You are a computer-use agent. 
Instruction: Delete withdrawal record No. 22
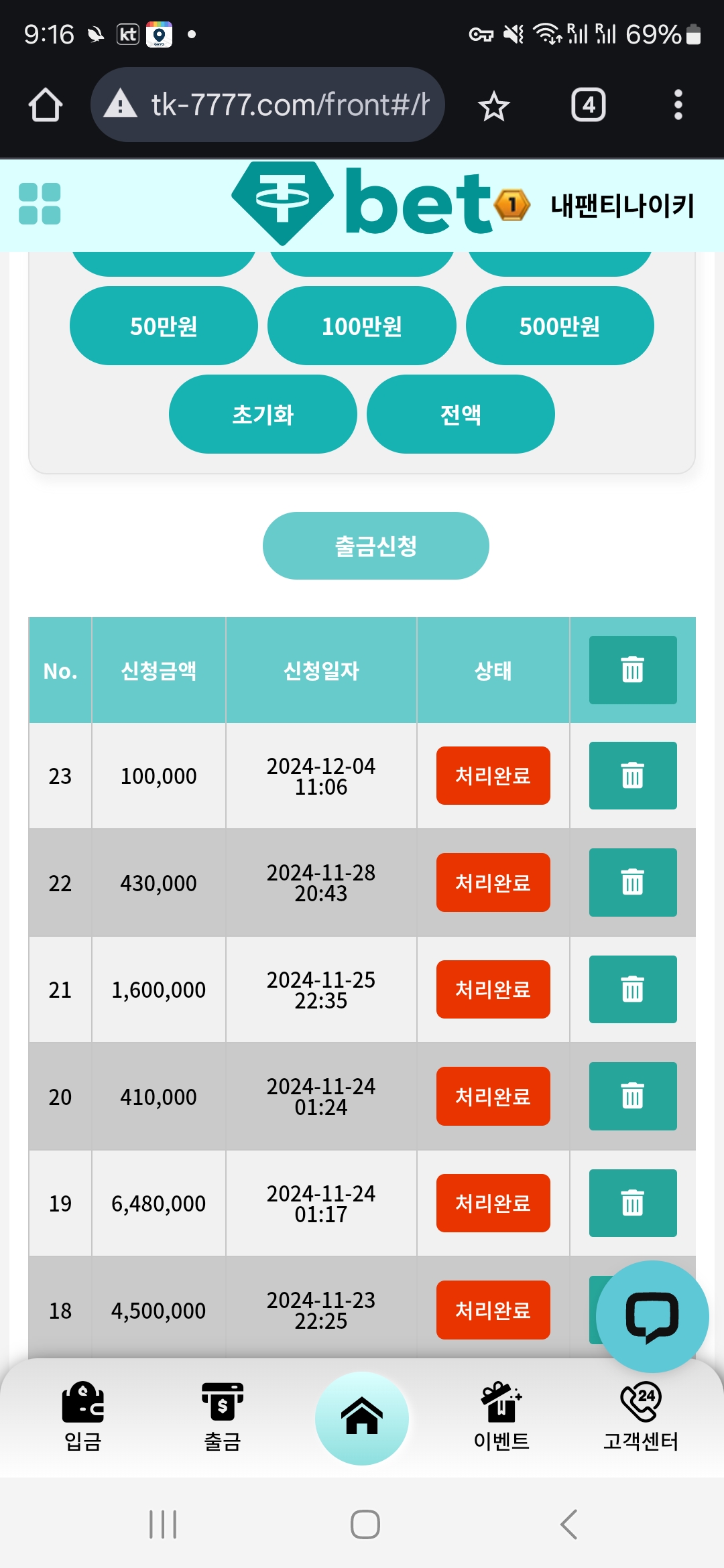click(x=633, y=883)
